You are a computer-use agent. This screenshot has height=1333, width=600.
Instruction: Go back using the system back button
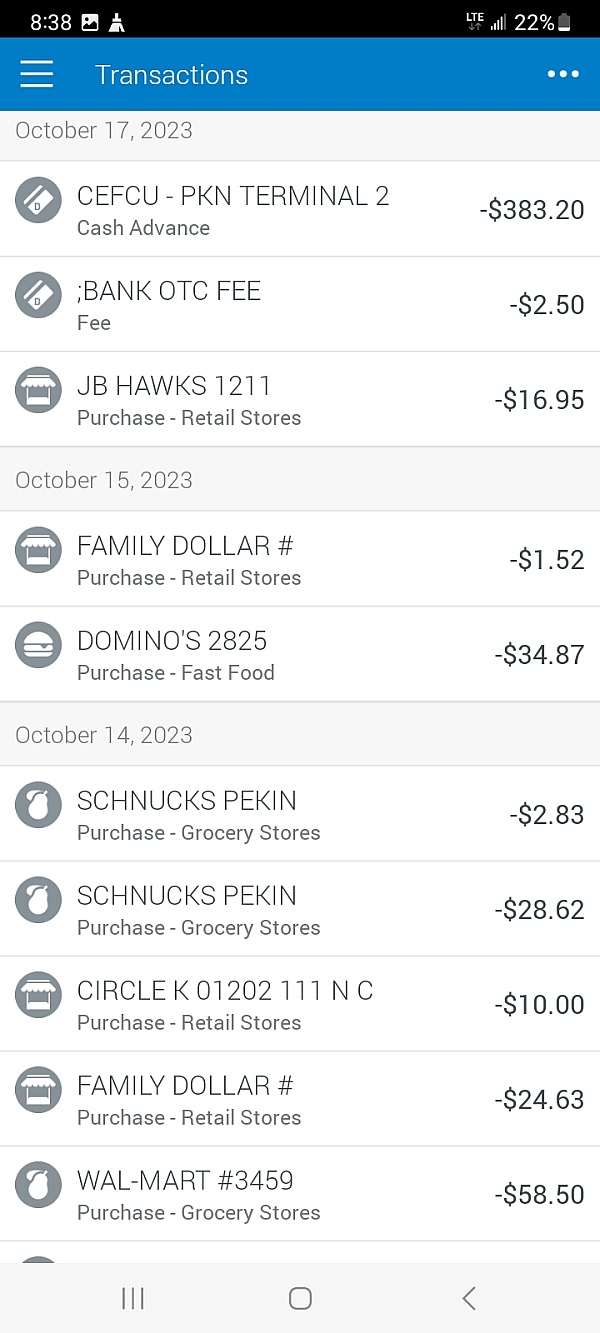(468, 1298)
